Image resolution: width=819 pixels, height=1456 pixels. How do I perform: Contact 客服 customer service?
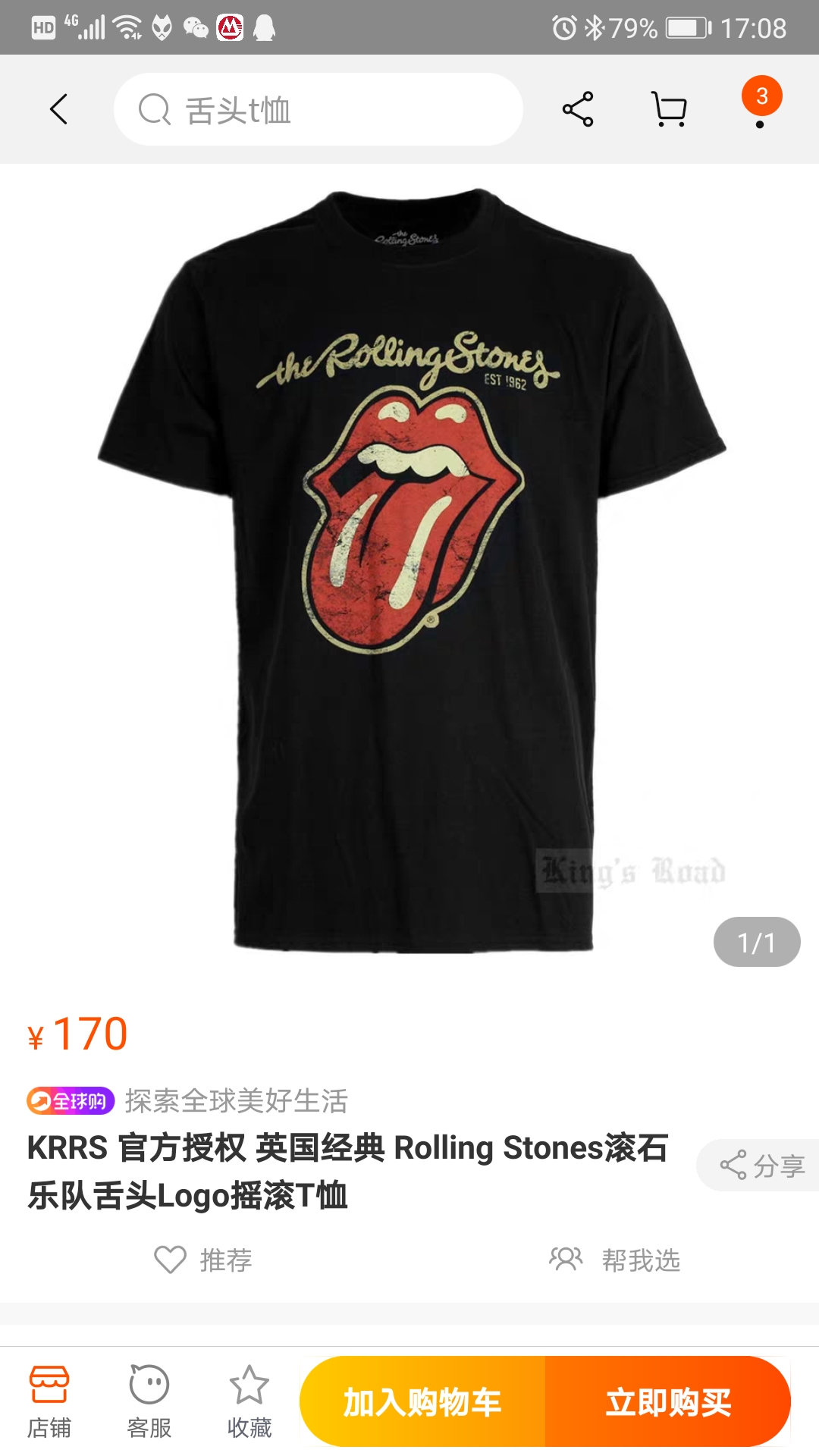point(149,1401)
